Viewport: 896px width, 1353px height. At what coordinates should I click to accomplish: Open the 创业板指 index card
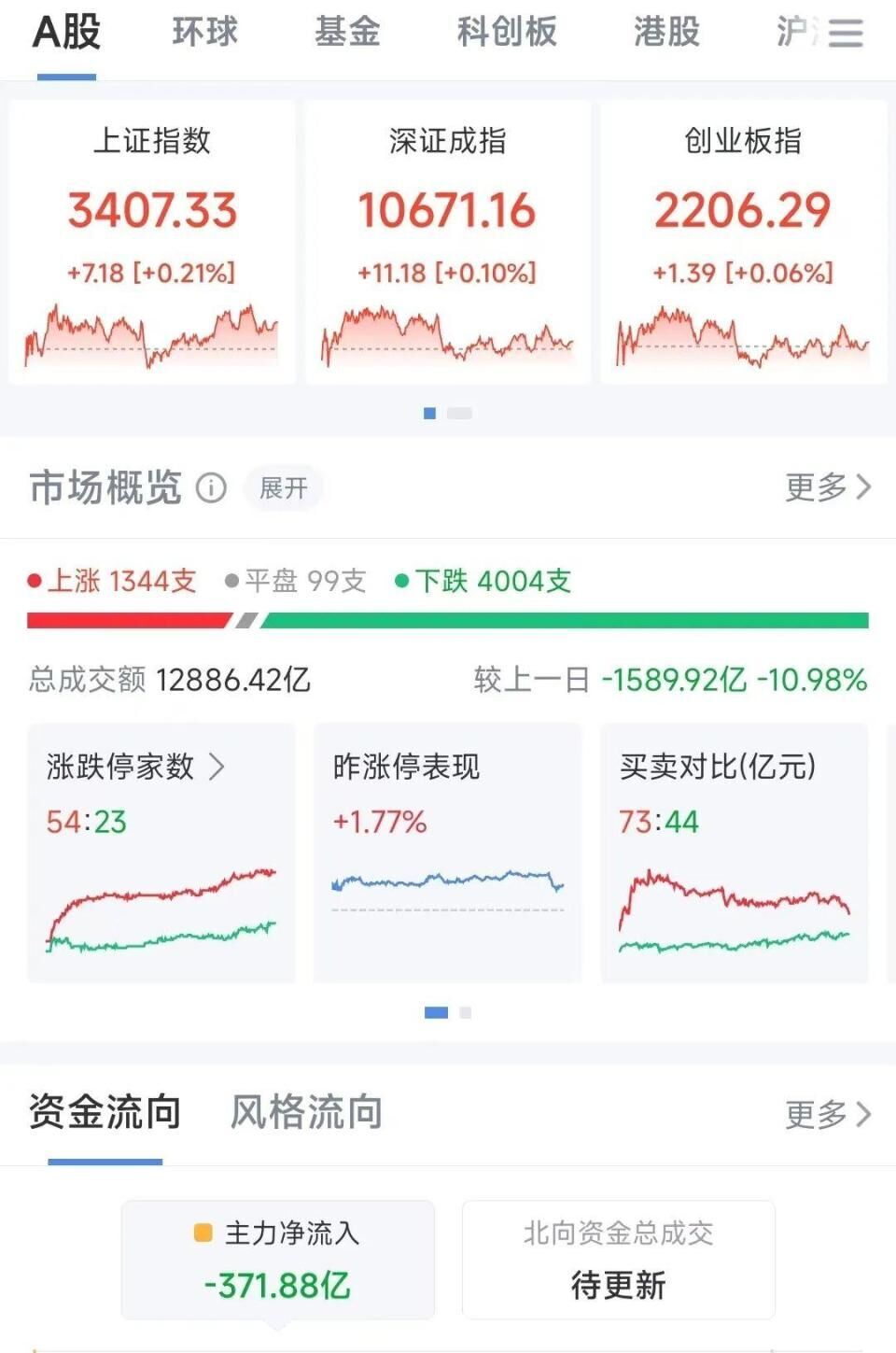click(x=743, y=243)
